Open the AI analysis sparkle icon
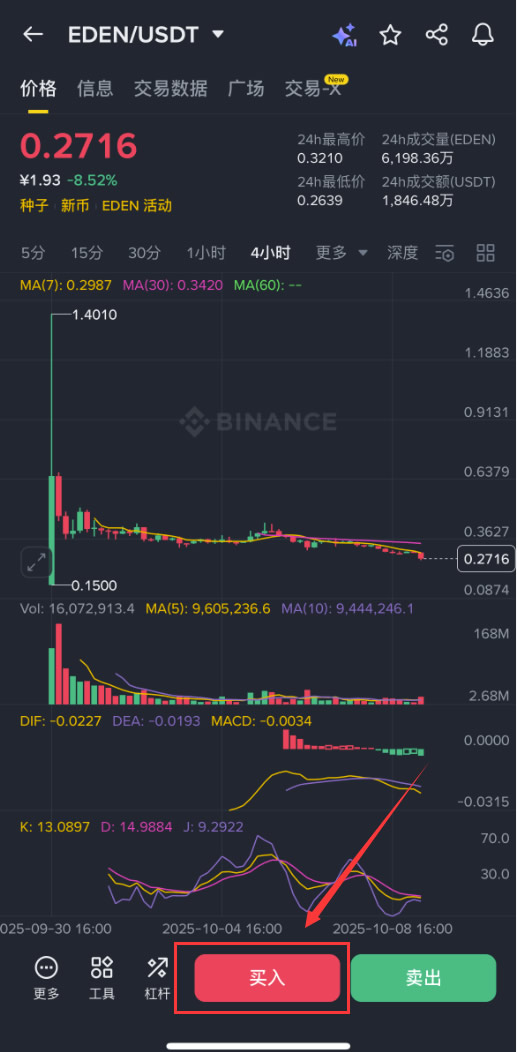 point(344,35)
